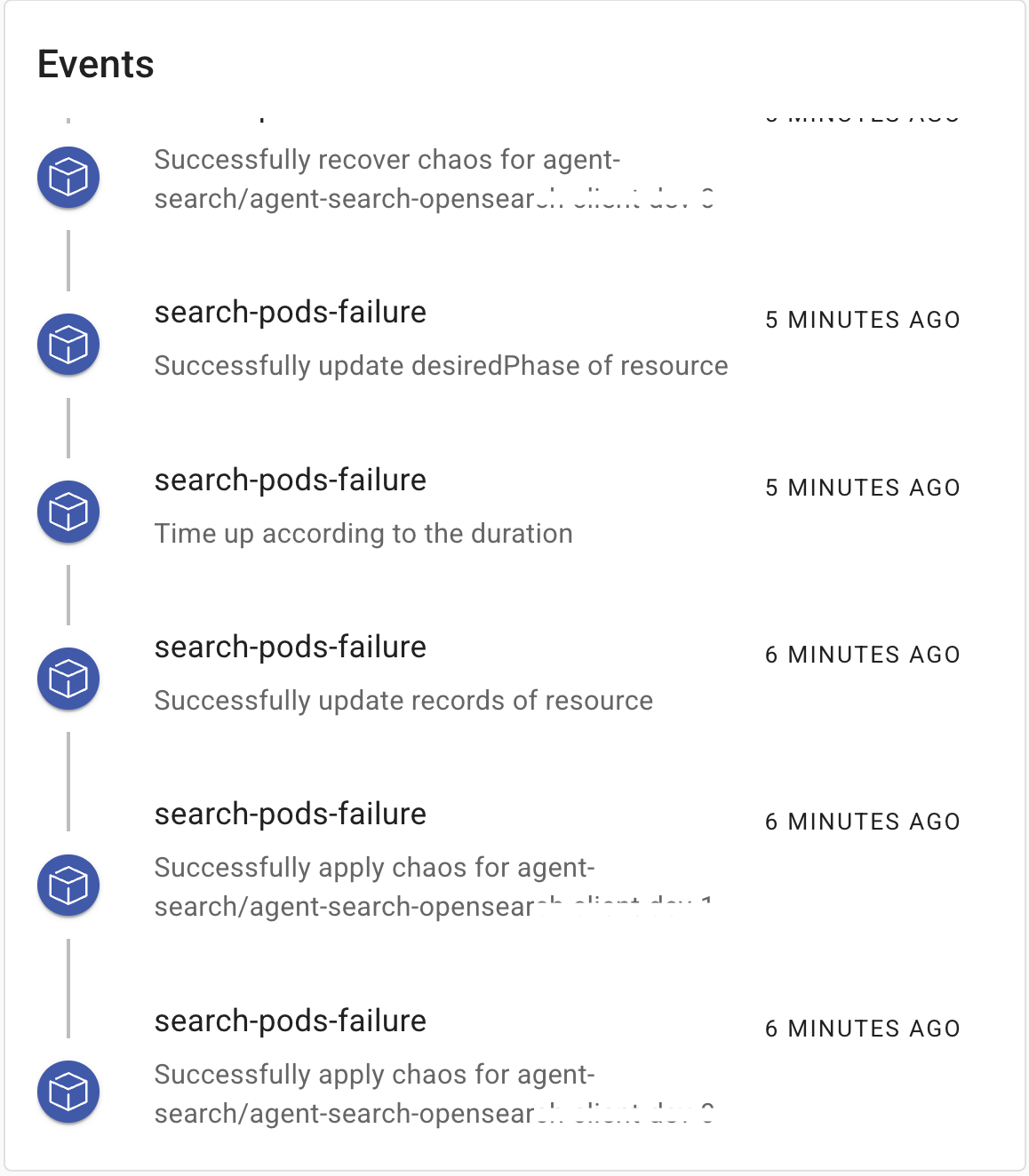
Task: Open the 'Successfully update records of resource' event
Action: [403, 700]
